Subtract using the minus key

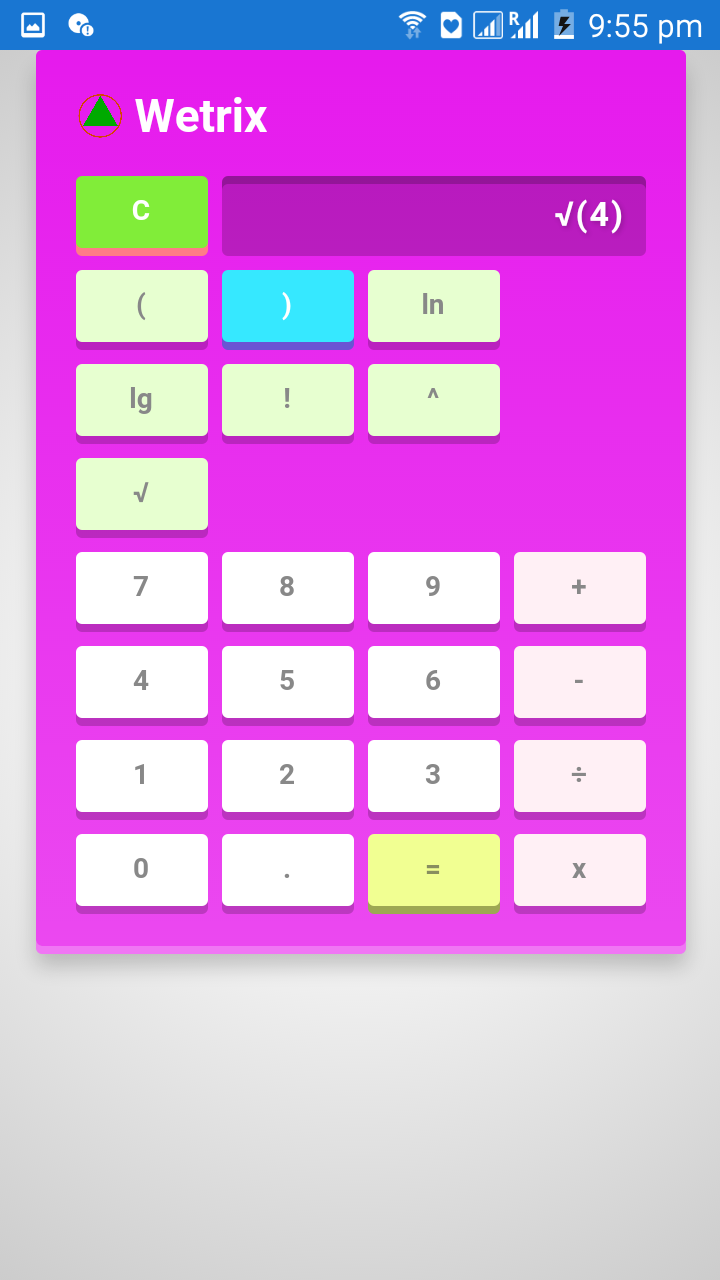coord(579,681)
